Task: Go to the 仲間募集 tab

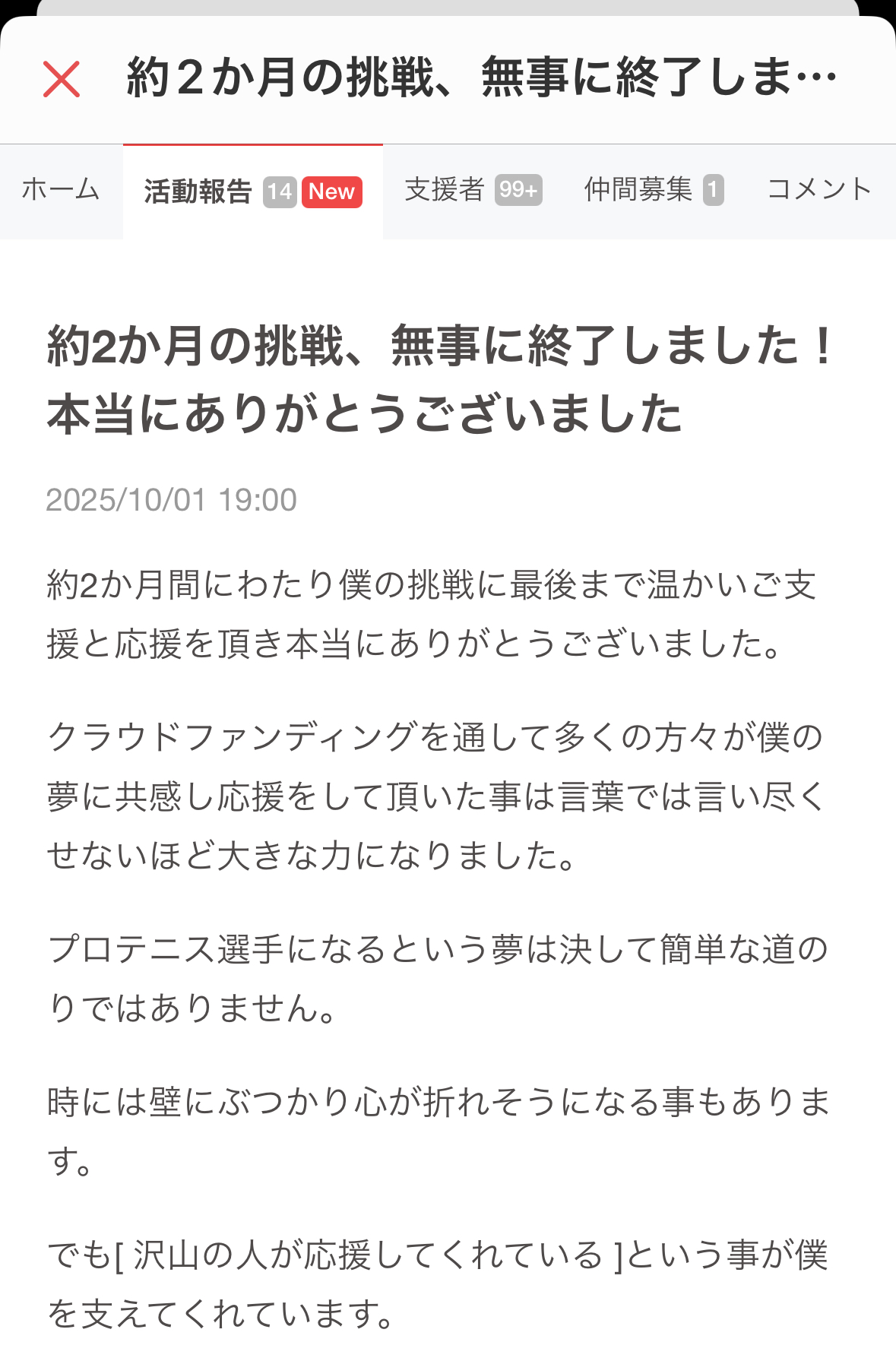Action: point(653,190)
